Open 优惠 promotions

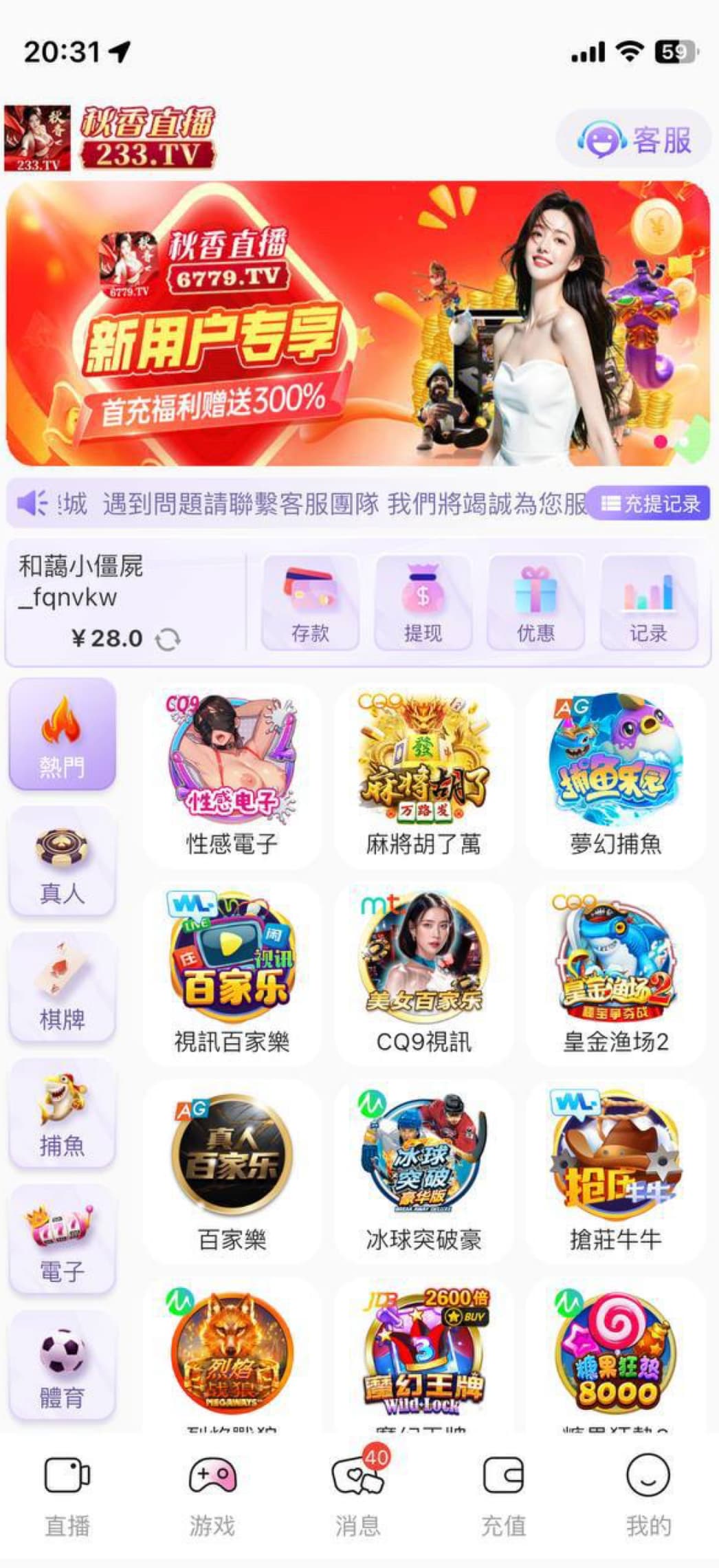pos(535,603)
